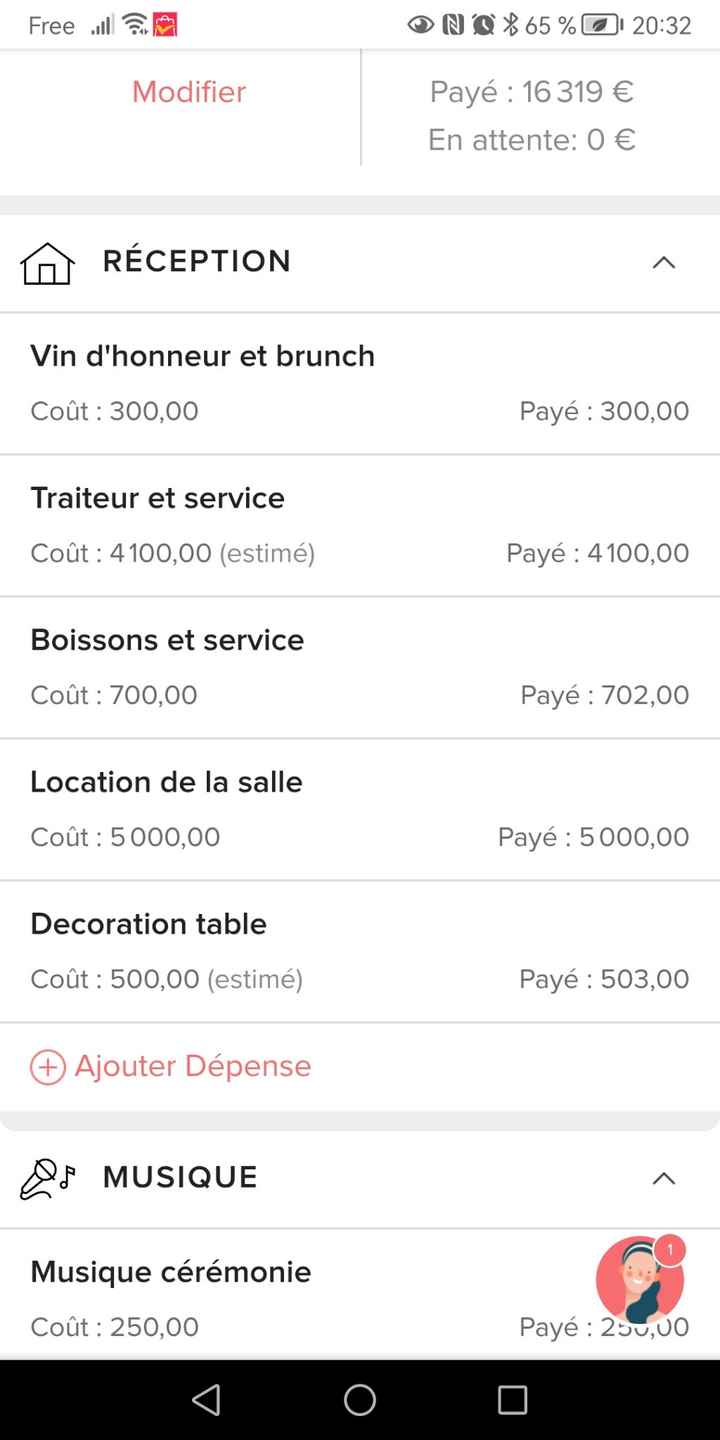Tap the eye comfort icon in the status bar
Screen dimensions: 720x1440
pos(421,25)
